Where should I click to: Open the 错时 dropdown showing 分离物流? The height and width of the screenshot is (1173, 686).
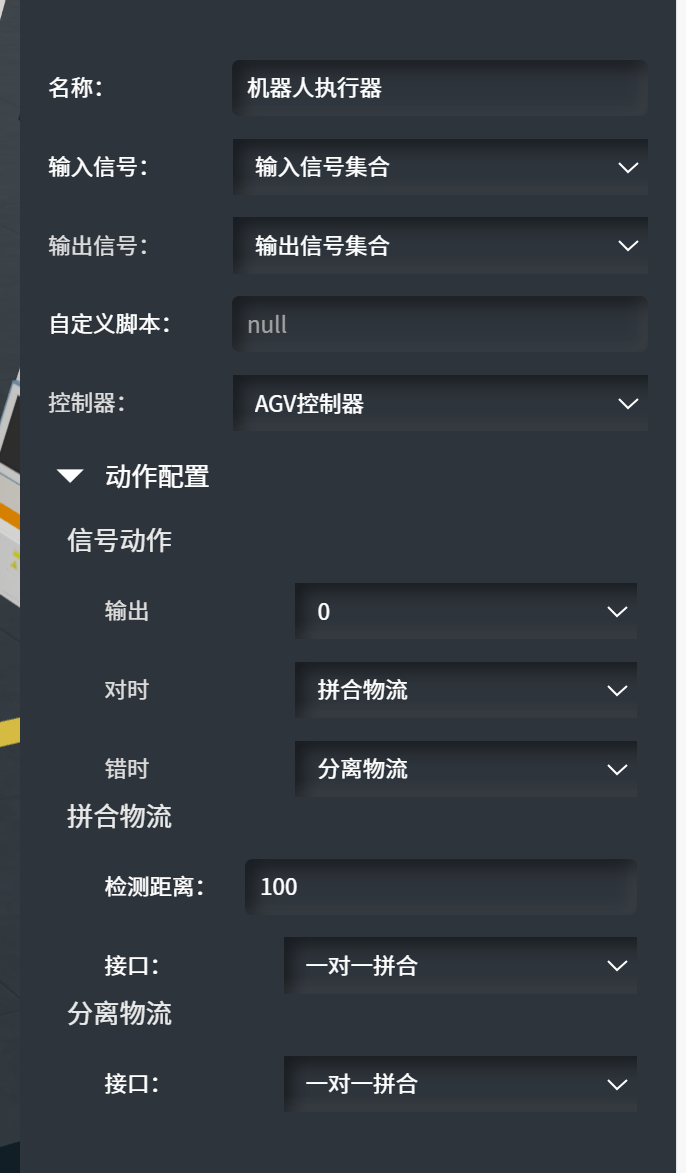(x=466, y=769)
